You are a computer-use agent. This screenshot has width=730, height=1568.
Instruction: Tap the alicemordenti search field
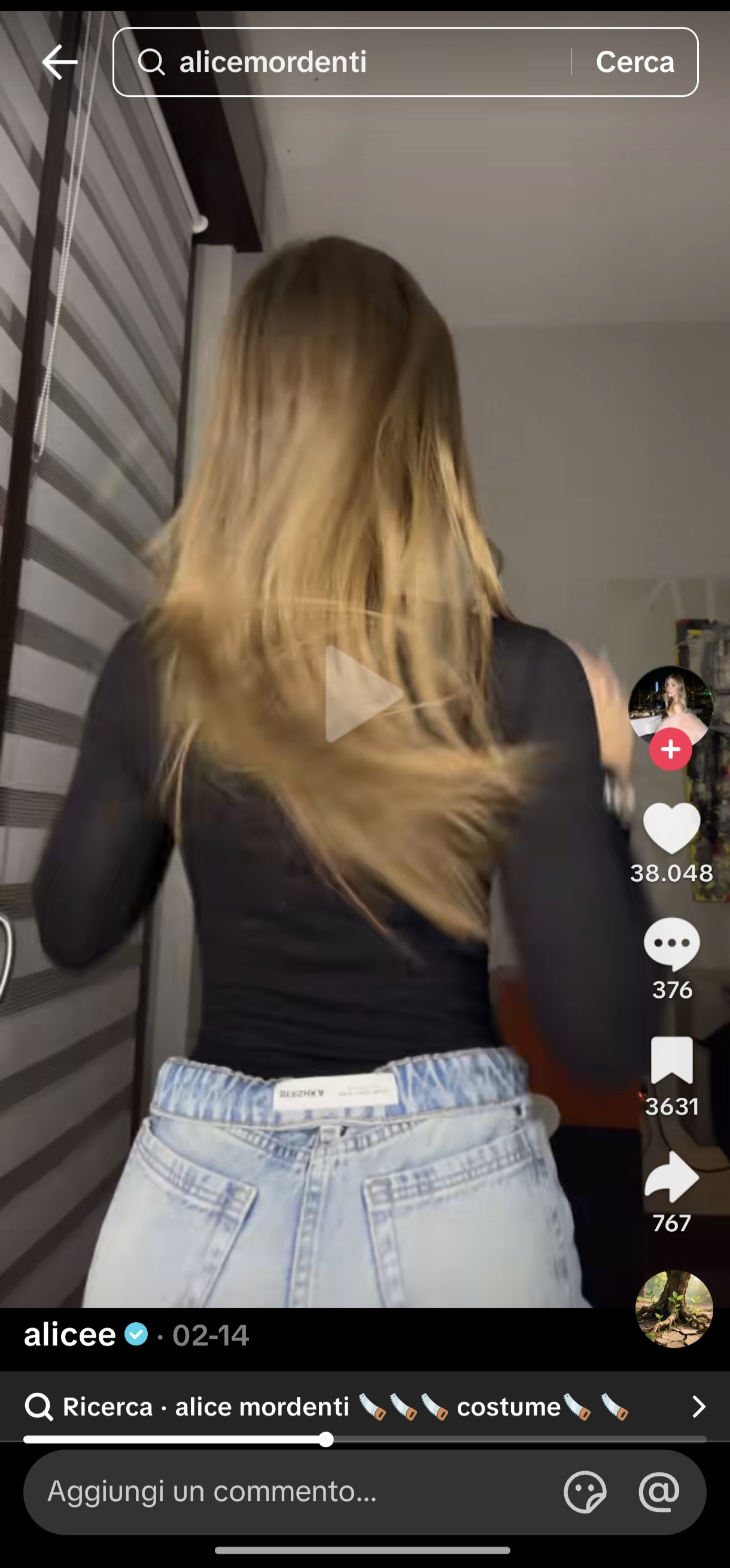coord(341,62)
